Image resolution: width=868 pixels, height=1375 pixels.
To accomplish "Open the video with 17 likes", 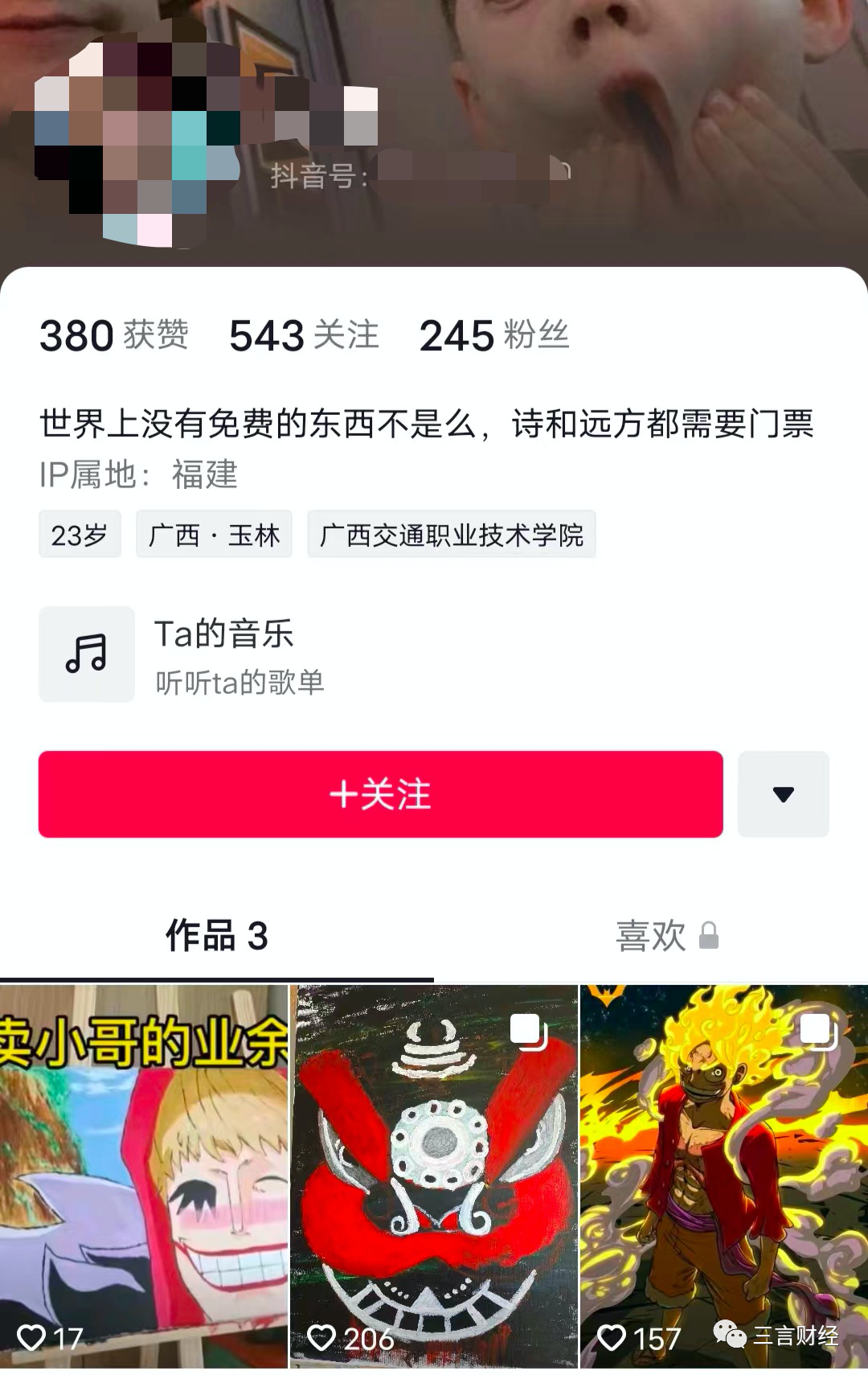I will pos(143,1174).
